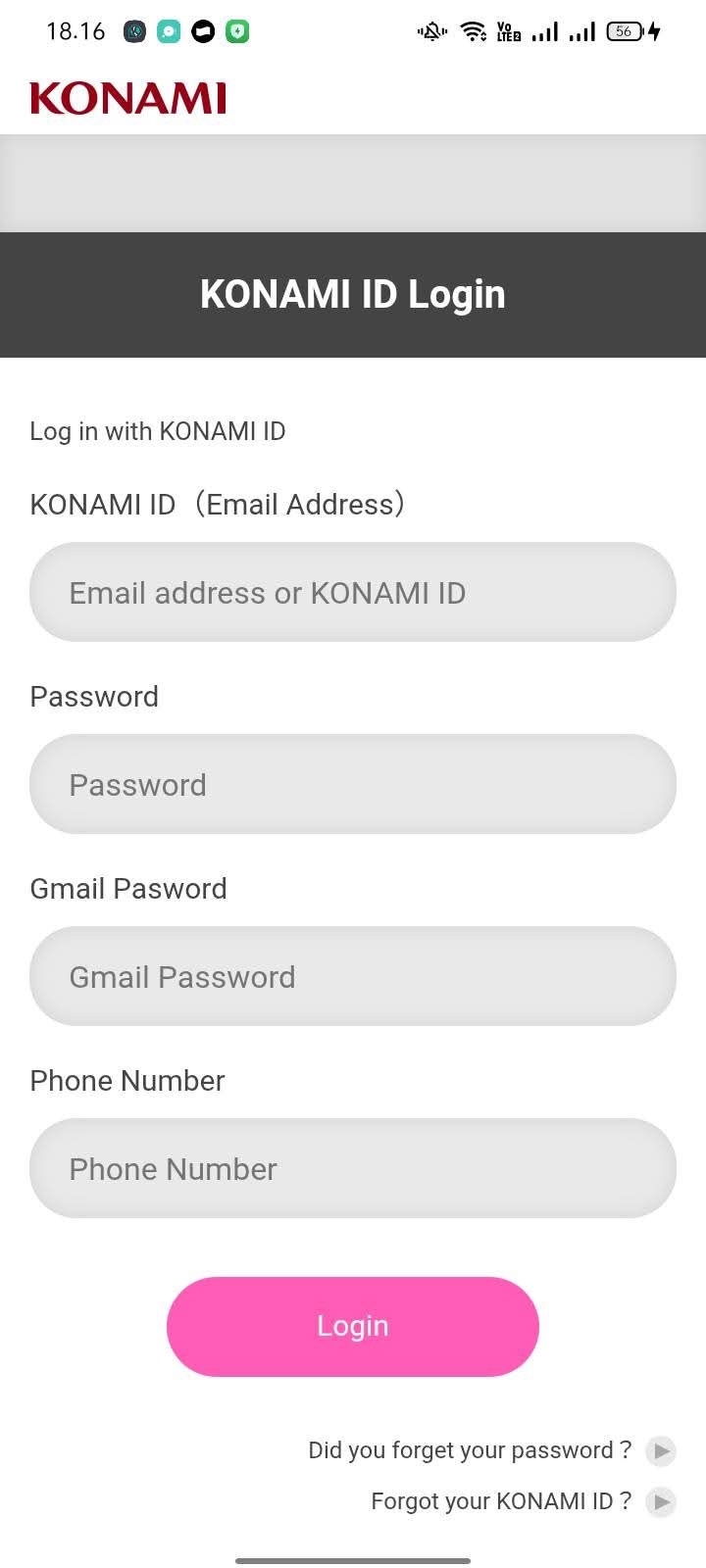Select the Gmail Password field

pos(353,976)
